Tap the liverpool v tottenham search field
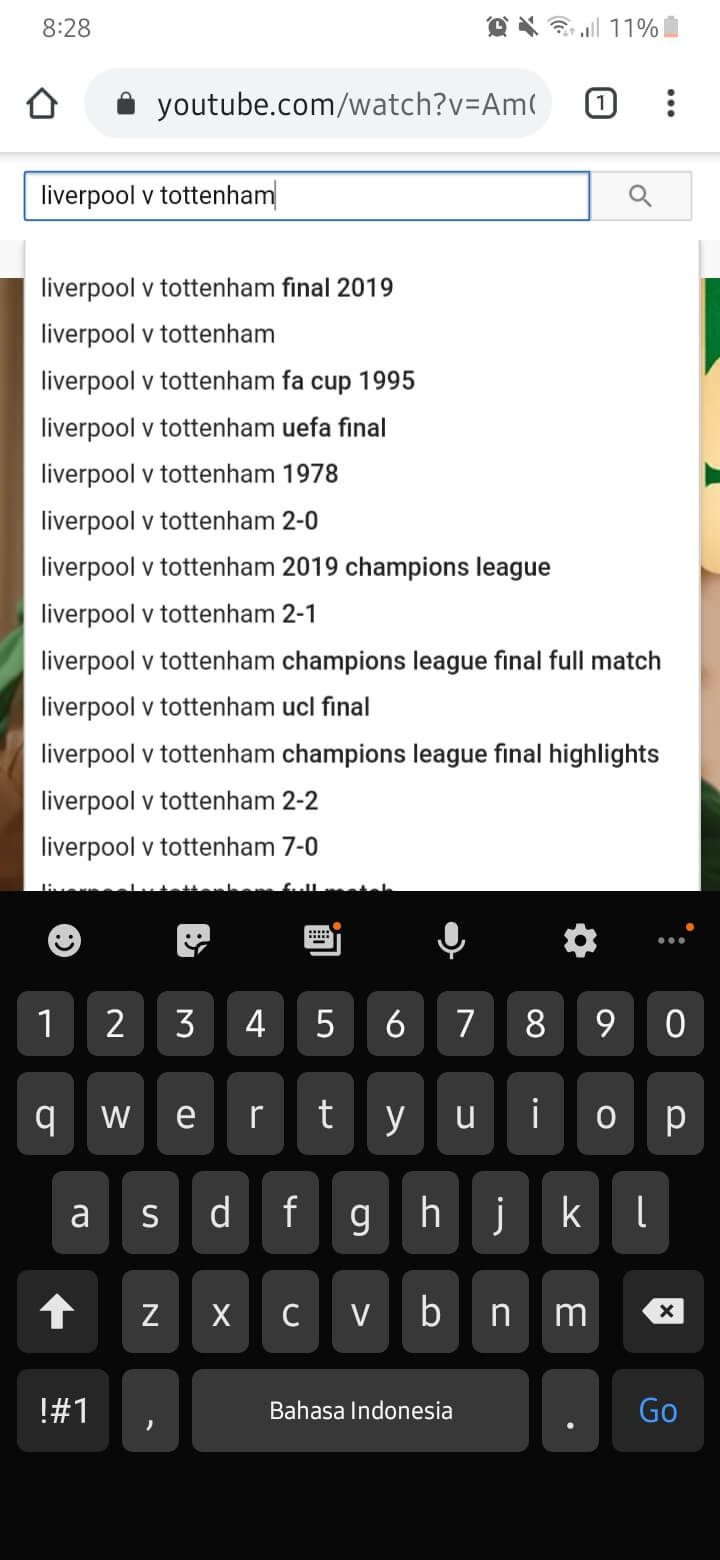This screenshot has height=1560, width=720. coord(306,196)
